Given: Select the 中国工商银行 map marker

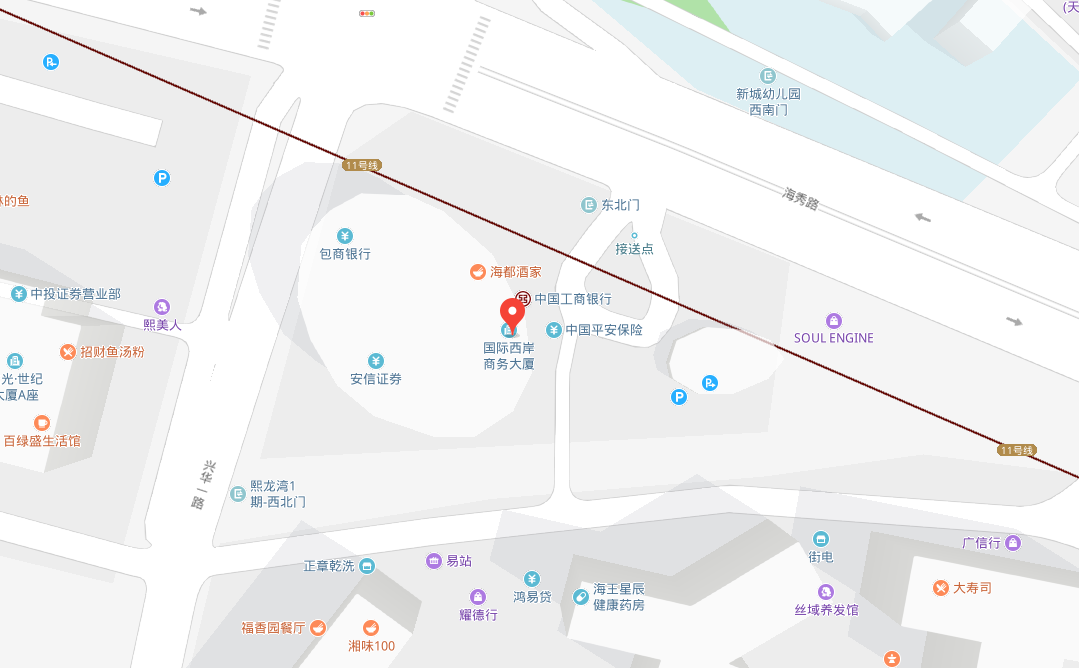Looking at the screenshot, I should click(x=523, y=299).
